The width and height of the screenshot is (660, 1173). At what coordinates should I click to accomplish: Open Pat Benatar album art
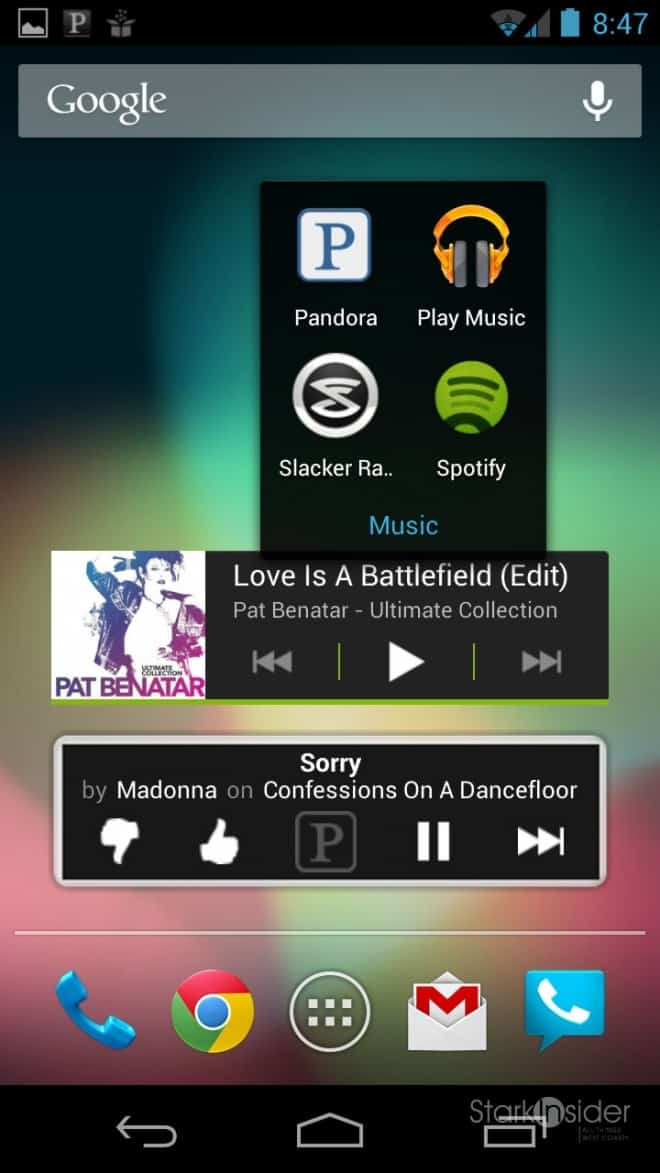[128, 625]
